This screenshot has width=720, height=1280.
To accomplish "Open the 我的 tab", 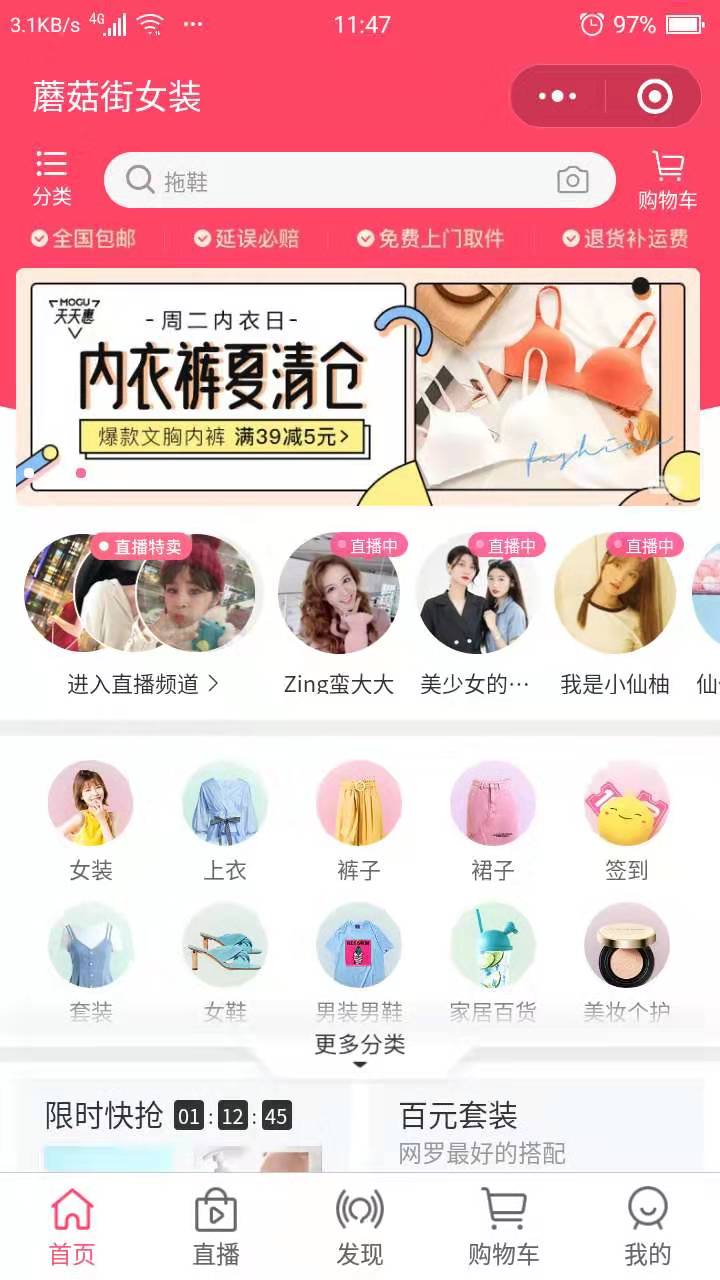I will pos(647,1226).
